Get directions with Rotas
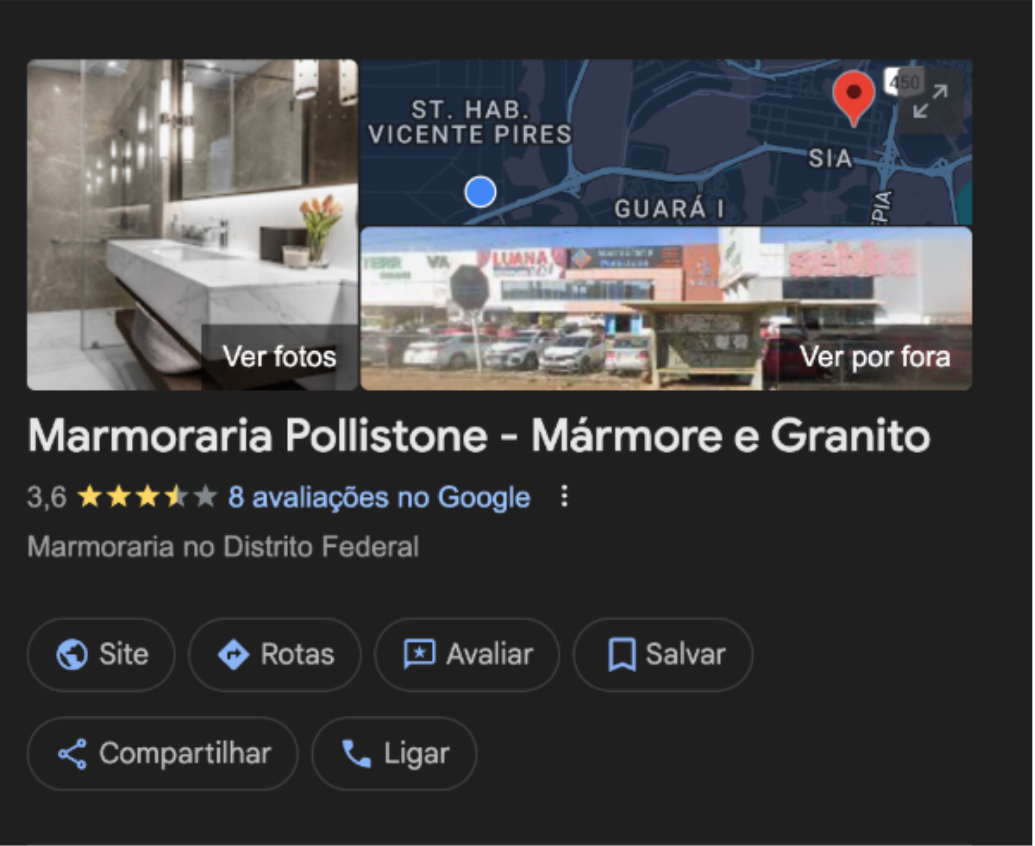Viewport: 1035px width, 846px height. click(x=275, y=655)
